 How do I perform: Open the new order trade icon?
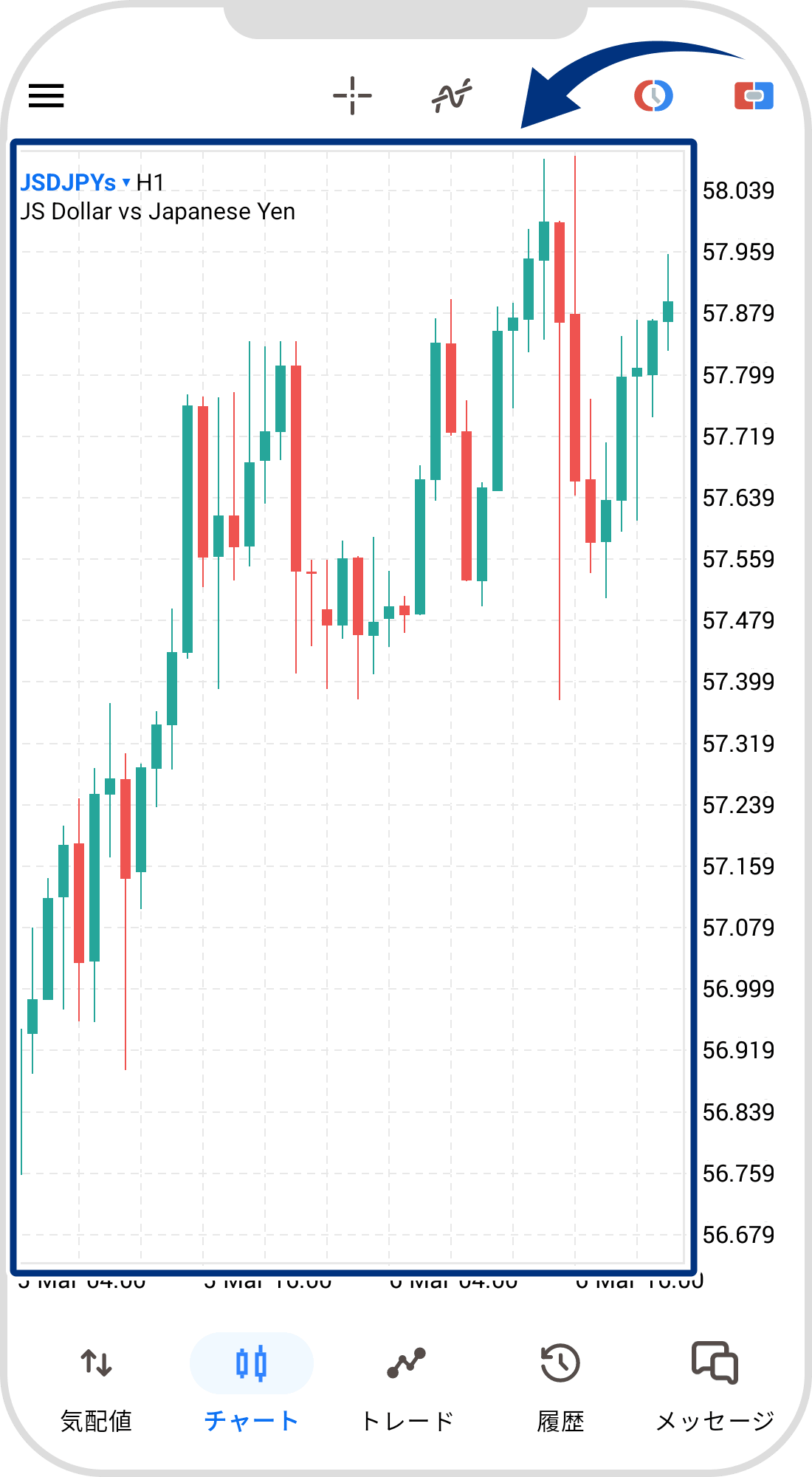pyautogui.click(x=754, y=96)
